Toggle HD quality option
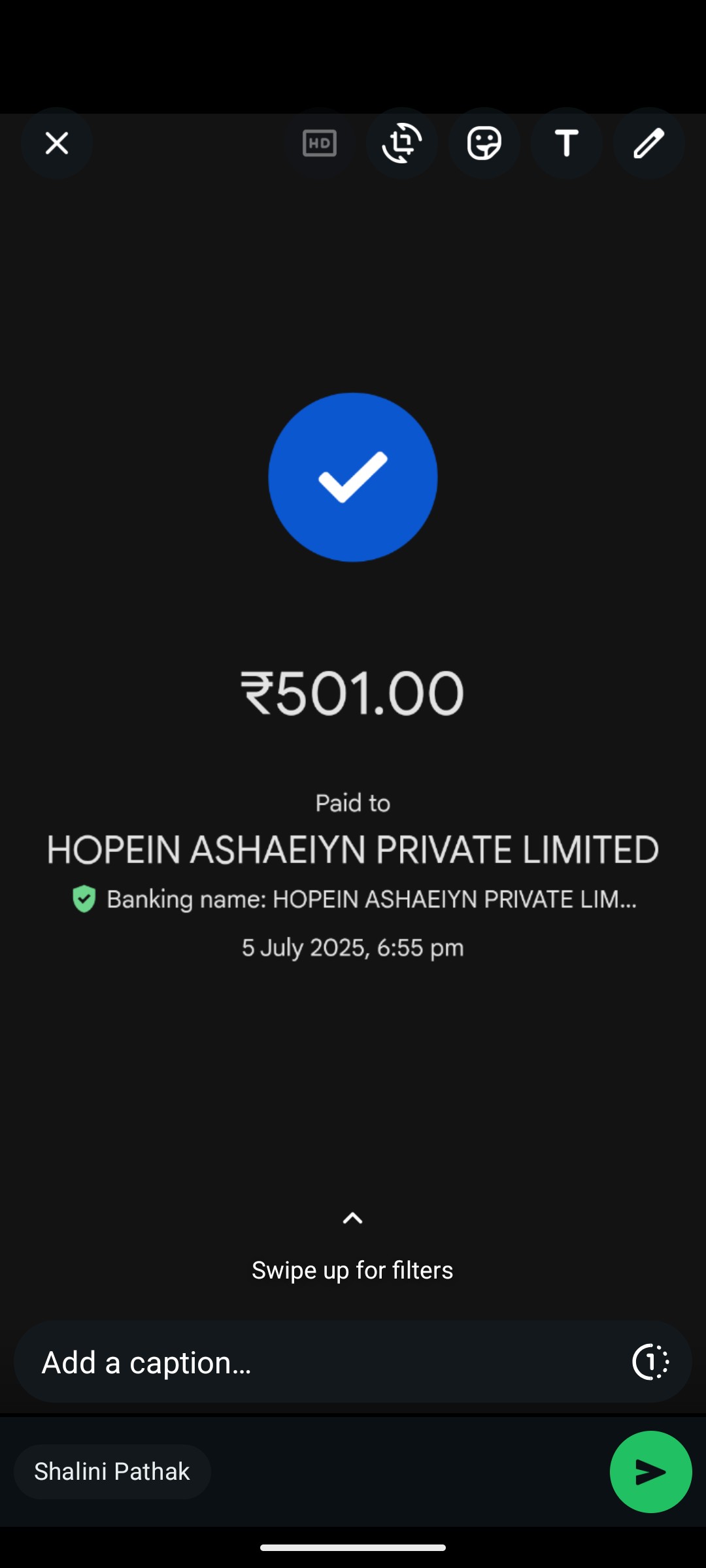706x1568 pixels. pos(320,143)
